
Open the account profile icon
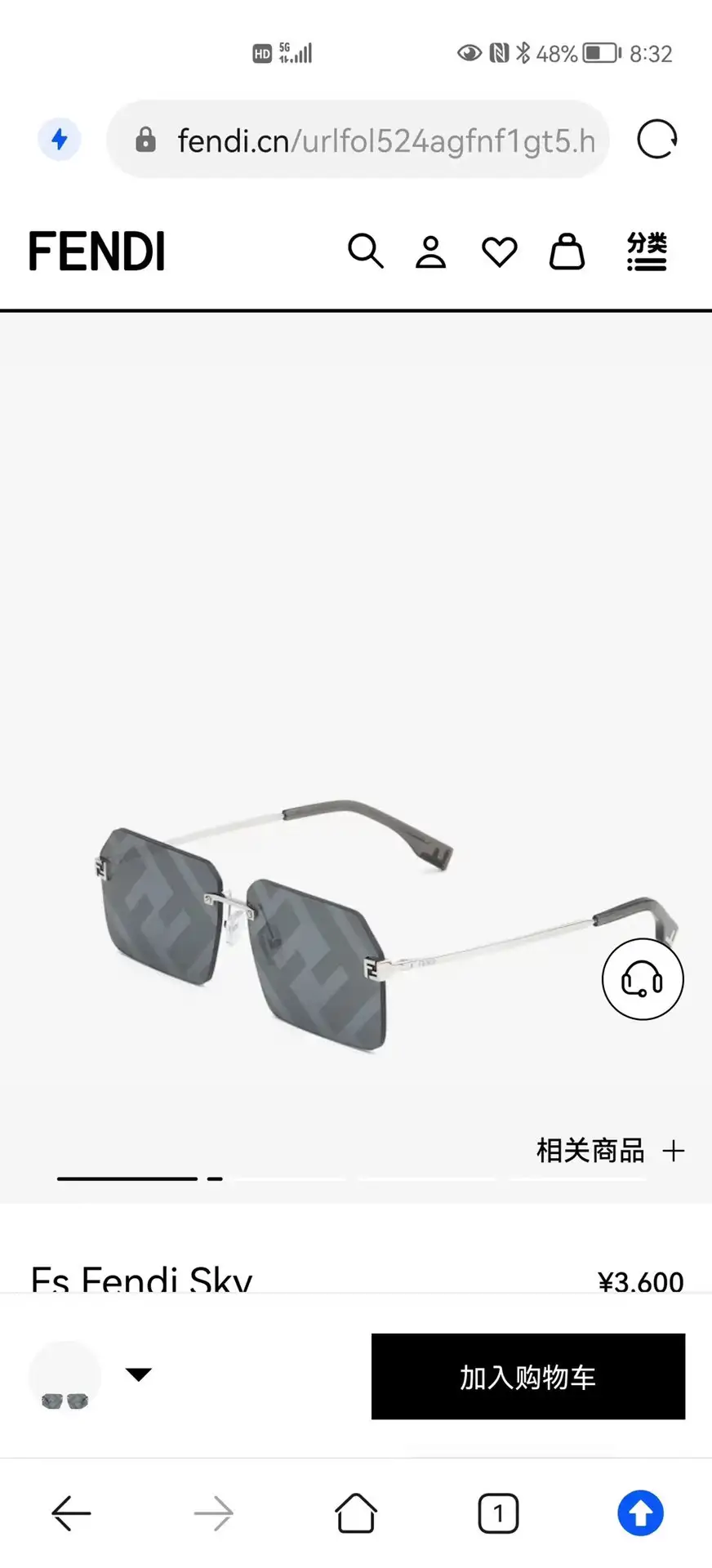[x=430, y=252]
